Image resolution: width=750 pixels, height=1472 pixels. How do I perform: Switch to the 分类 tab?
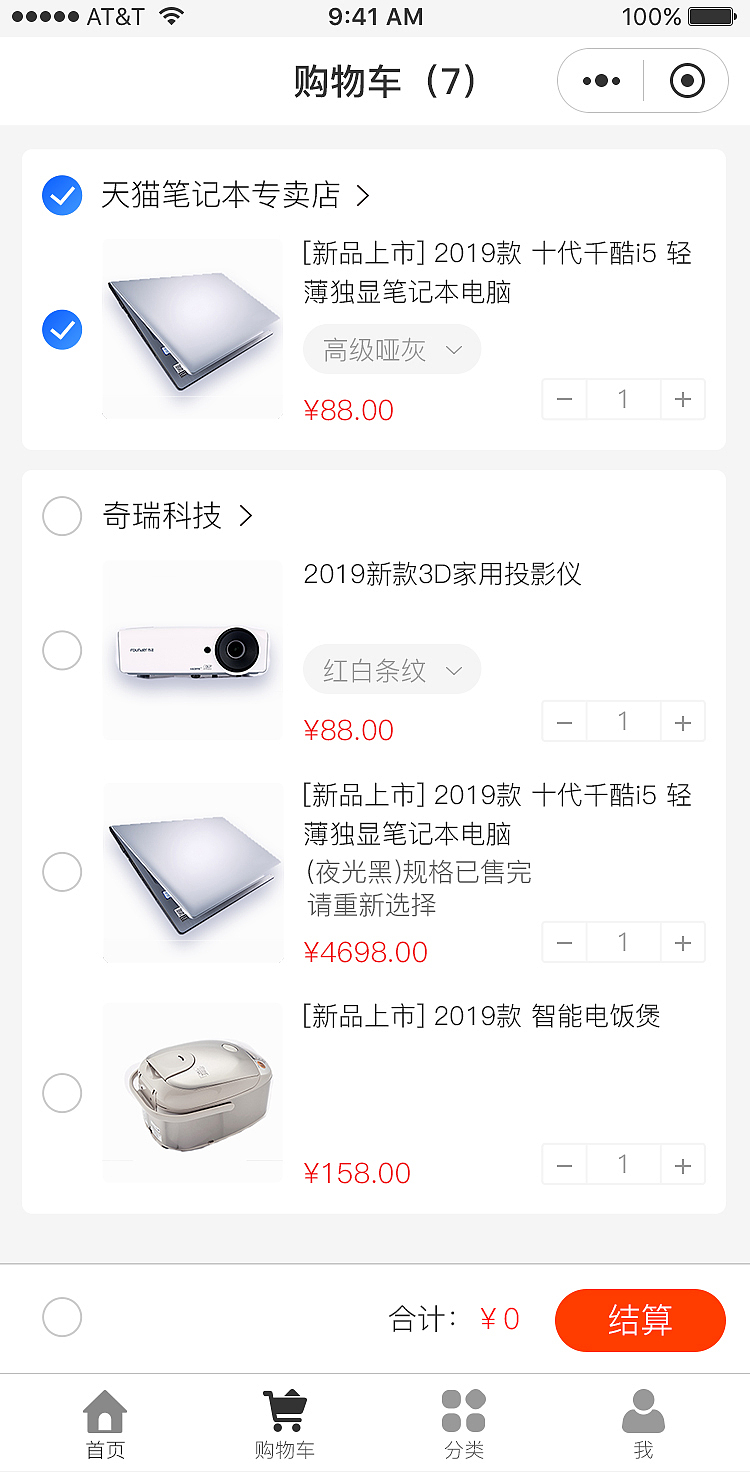pos(464,1424)
